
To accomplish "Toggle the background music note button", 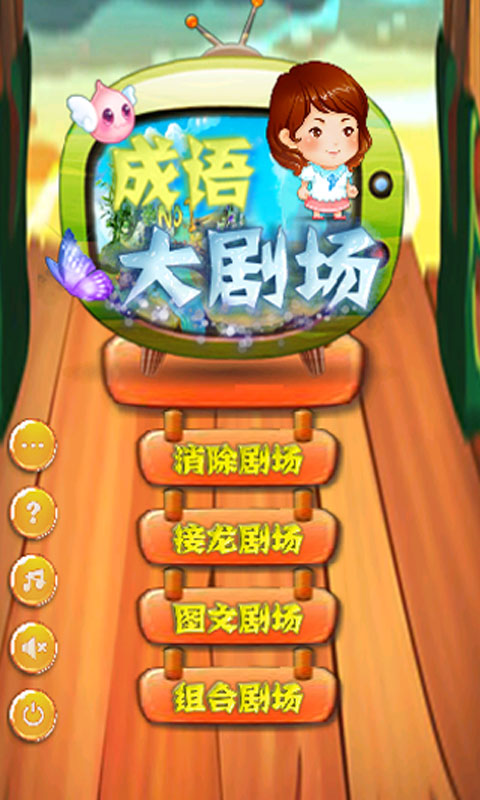I will [x=33, y=580].
